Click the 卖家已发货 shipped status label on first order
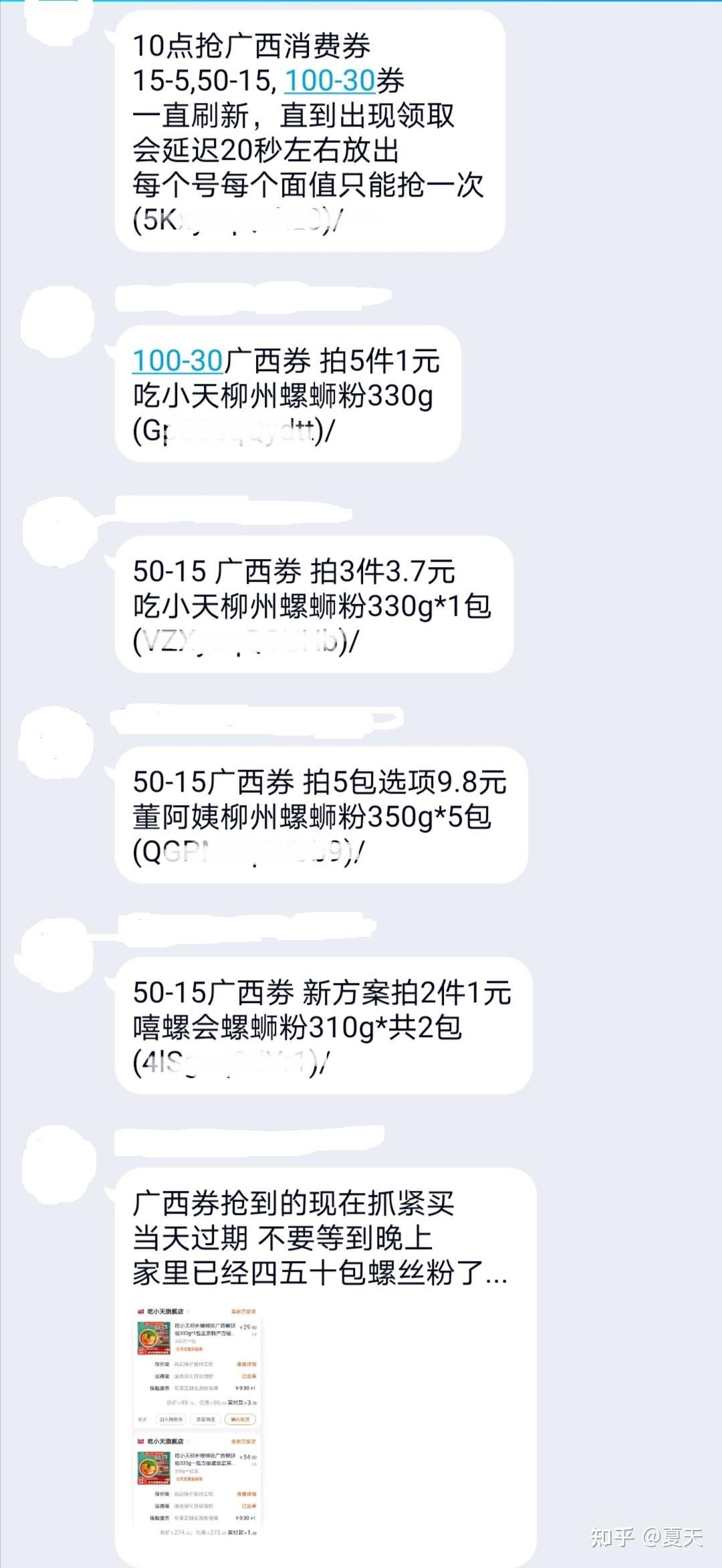722x1568 pixels. point(244,1312)
